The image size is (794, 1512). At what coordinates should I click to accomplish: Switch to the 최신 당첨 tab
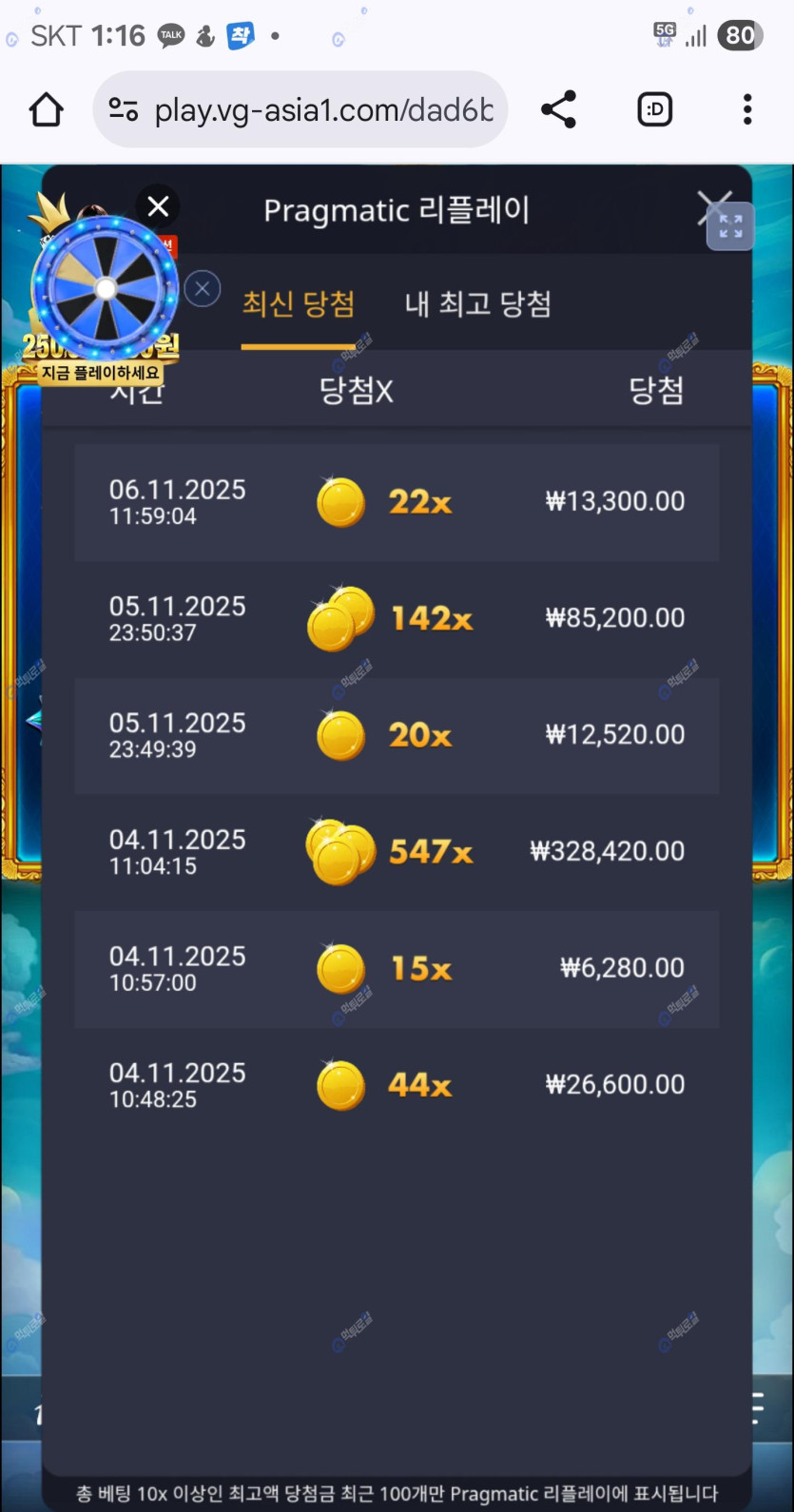(x=299, y=304)
